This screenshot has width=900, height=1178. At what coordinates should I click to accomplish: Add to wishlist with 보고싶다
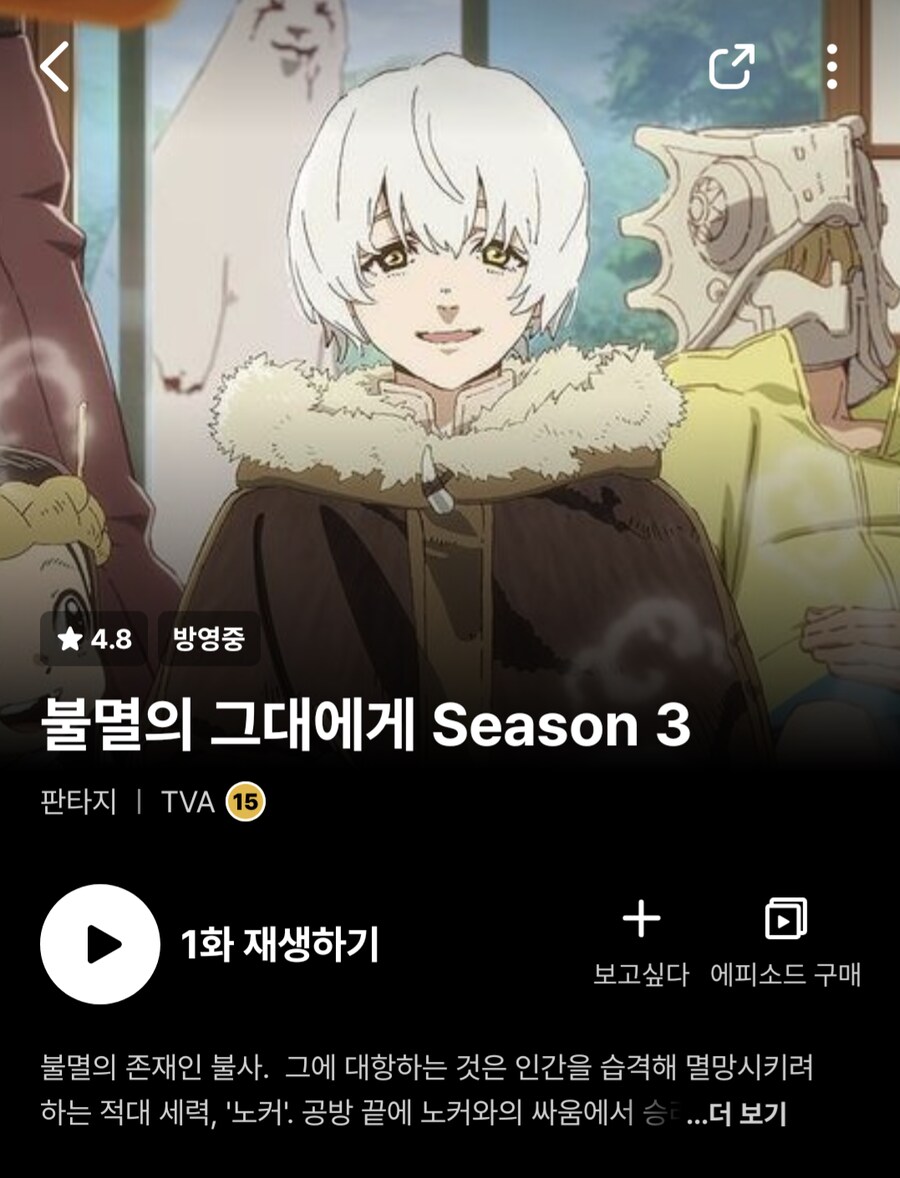click(x=641, y=943)
